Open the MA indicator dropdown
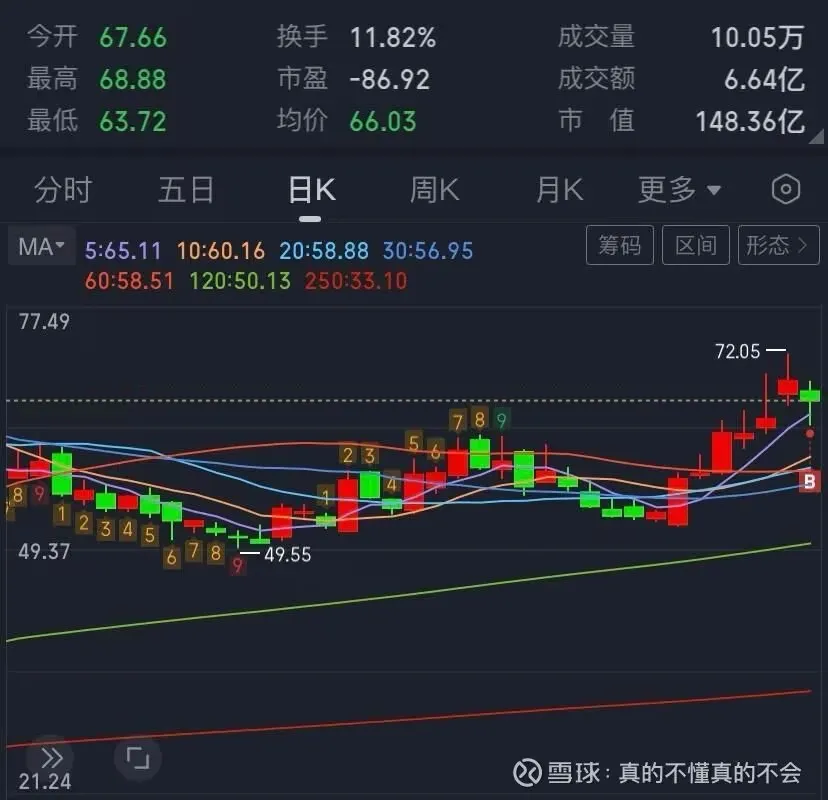This screenshot has width=828, height=800. 41,246
